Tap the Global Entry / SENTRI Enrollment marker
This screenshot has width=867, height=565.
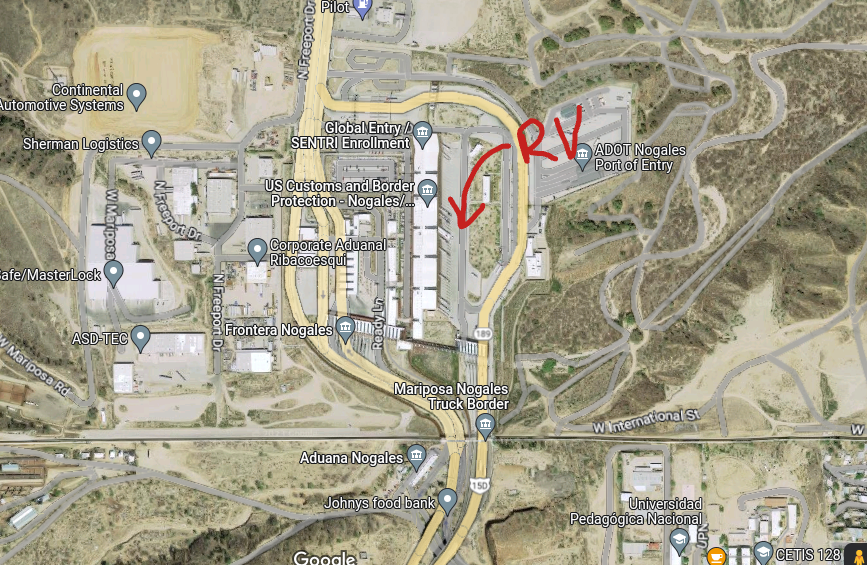(x=423, y=131)
